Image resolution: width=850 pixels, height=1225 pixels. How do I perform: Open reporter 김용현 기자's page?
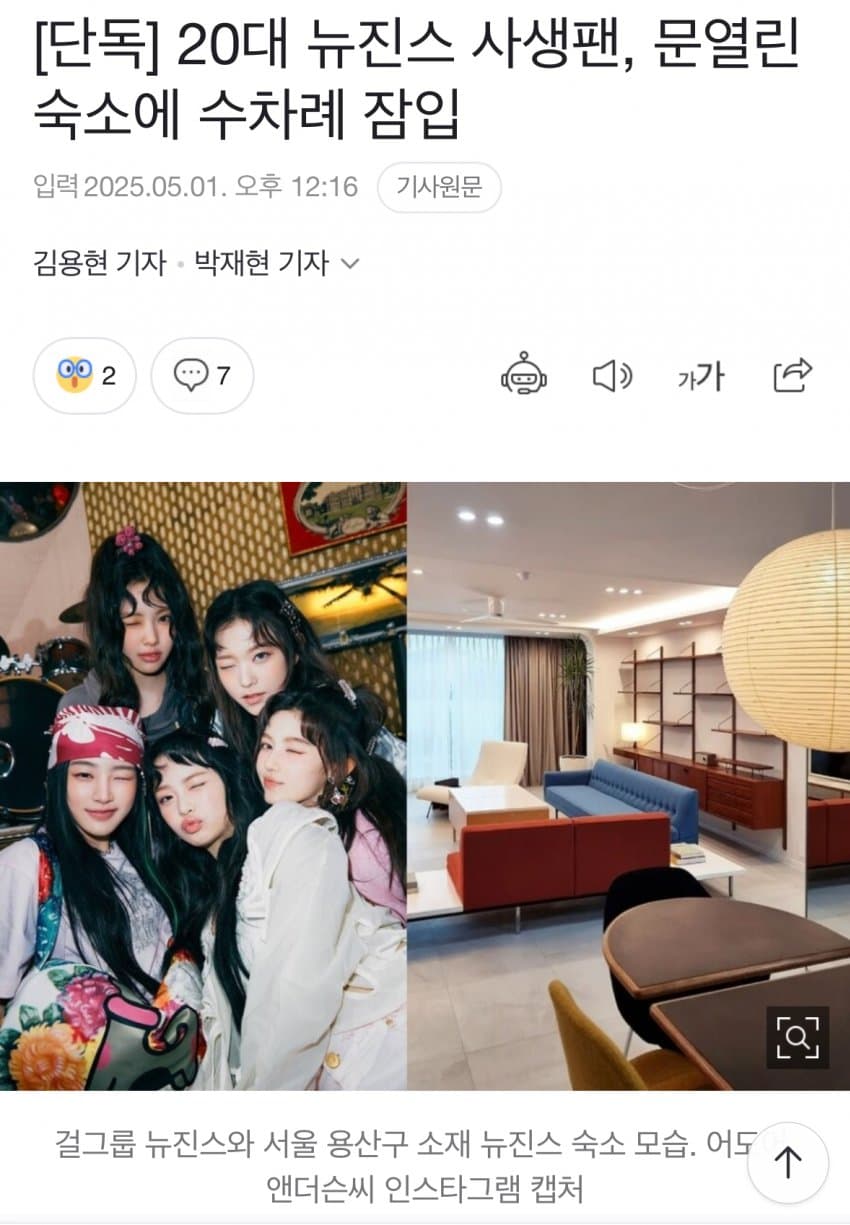(x=99, y=264)
